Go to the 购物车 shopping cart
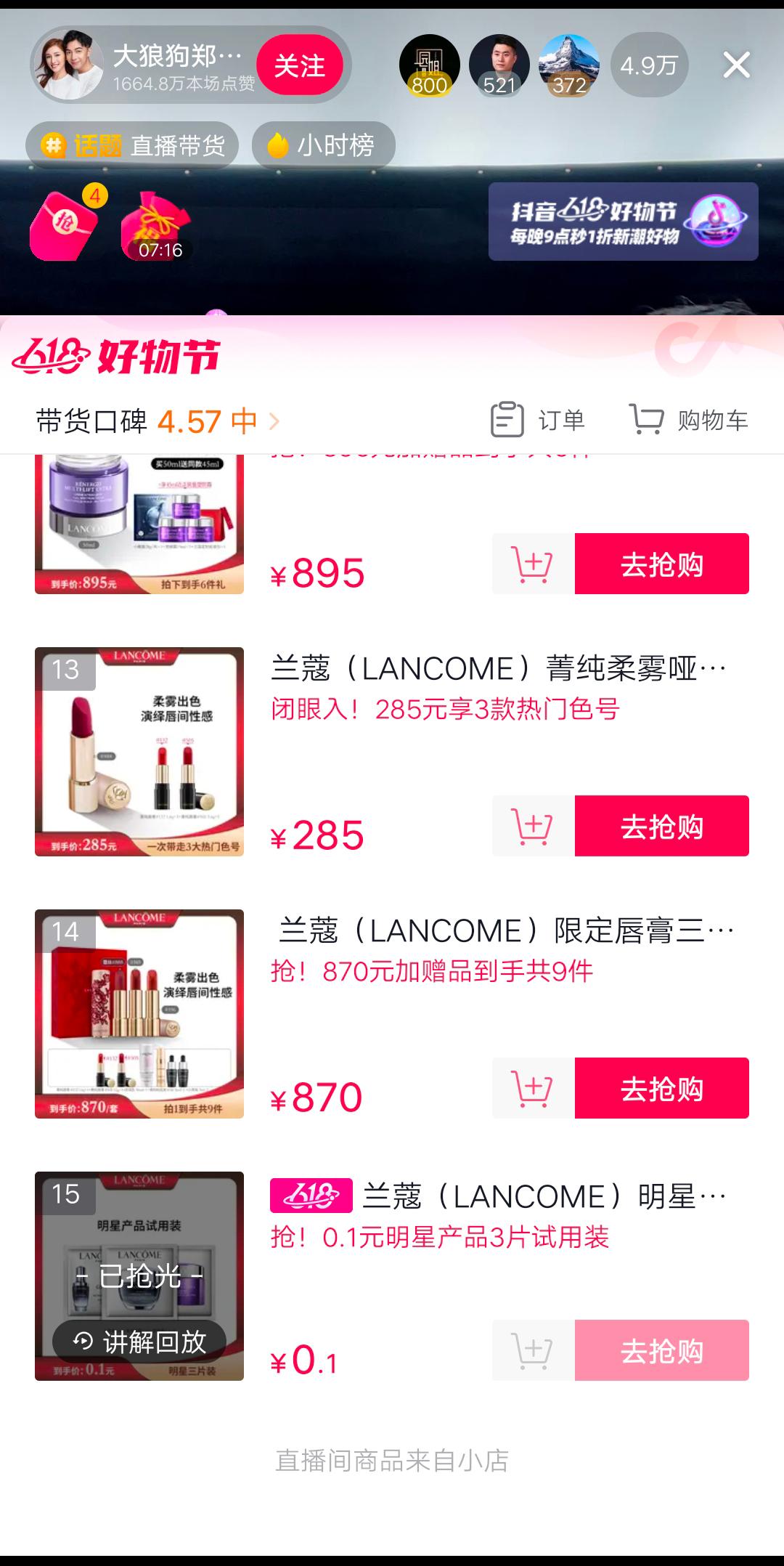 click(688, 420)
